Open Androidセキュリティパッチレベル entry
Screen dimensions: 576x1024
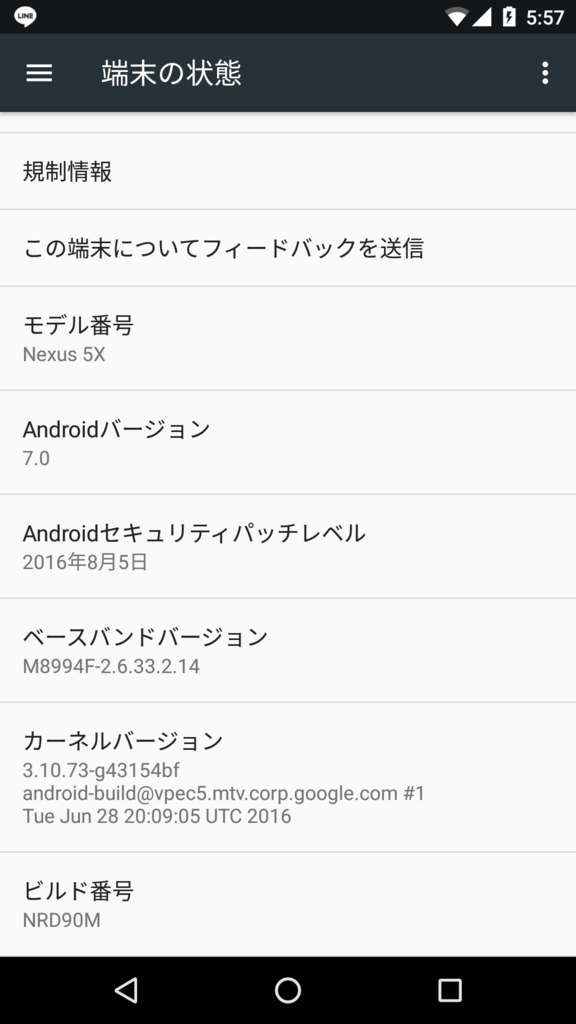(288, 547)
